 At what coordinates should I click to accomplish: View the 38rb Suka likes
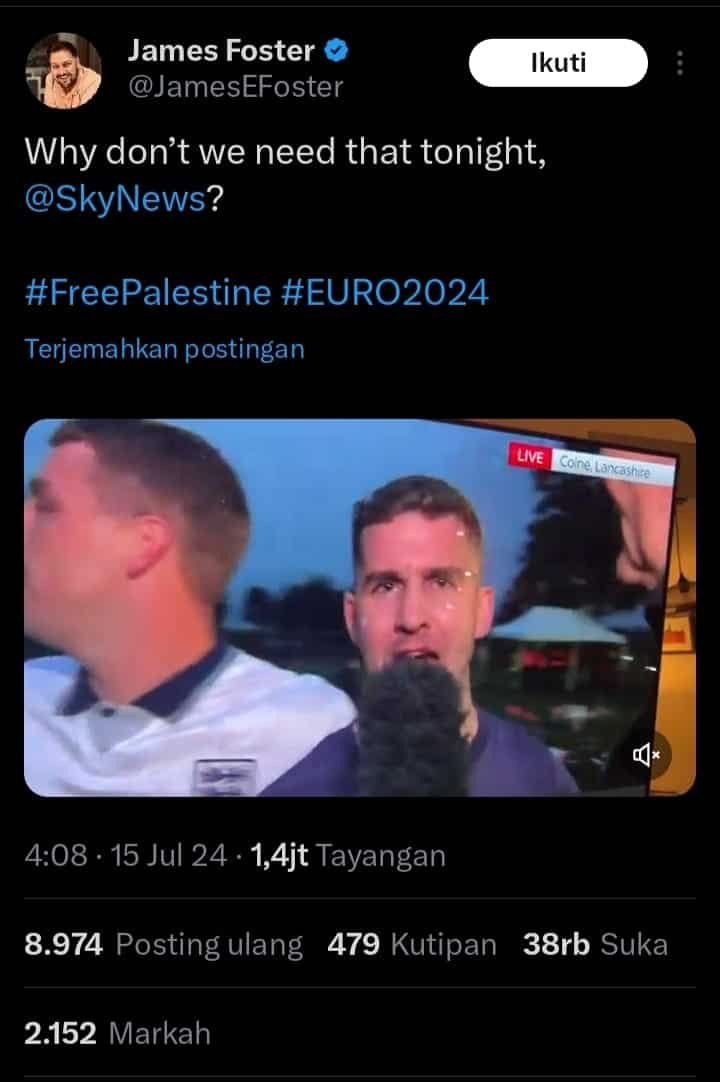coord(594,944)
